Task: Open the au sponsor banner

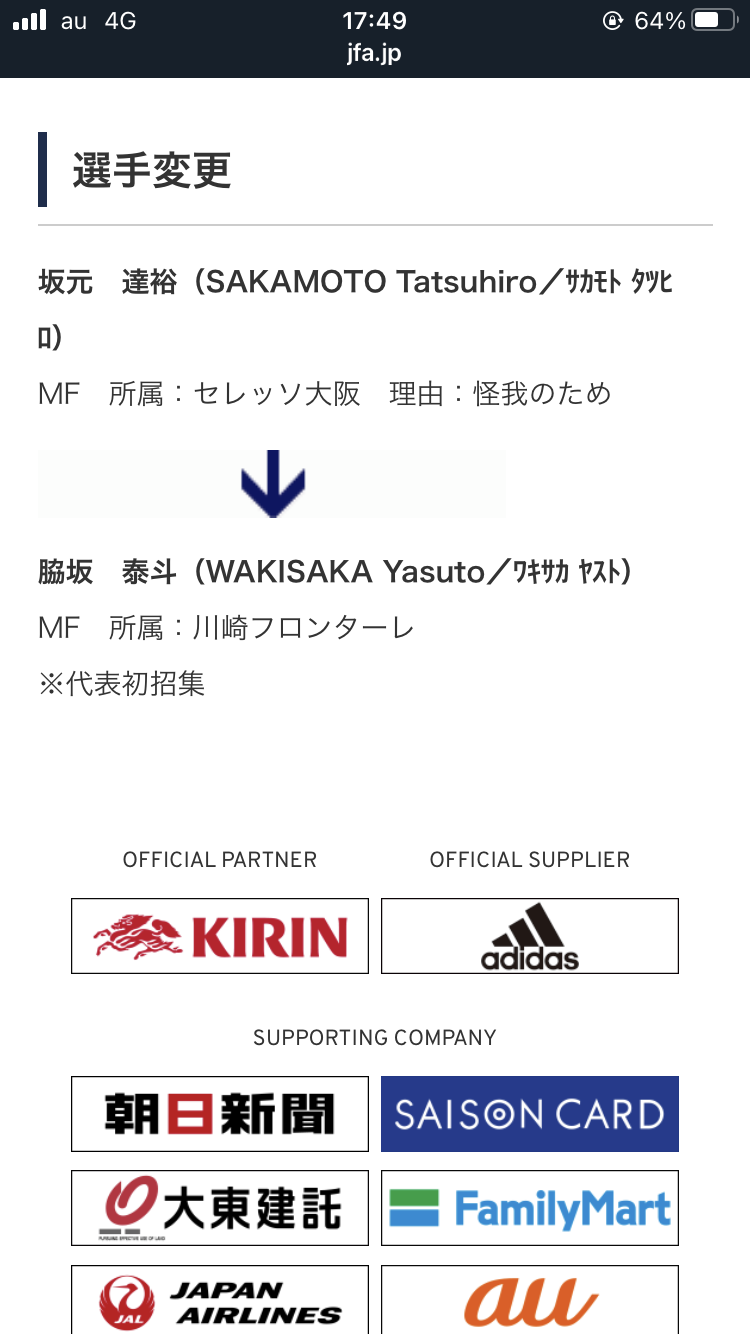Action: (x=530, y=1299)
